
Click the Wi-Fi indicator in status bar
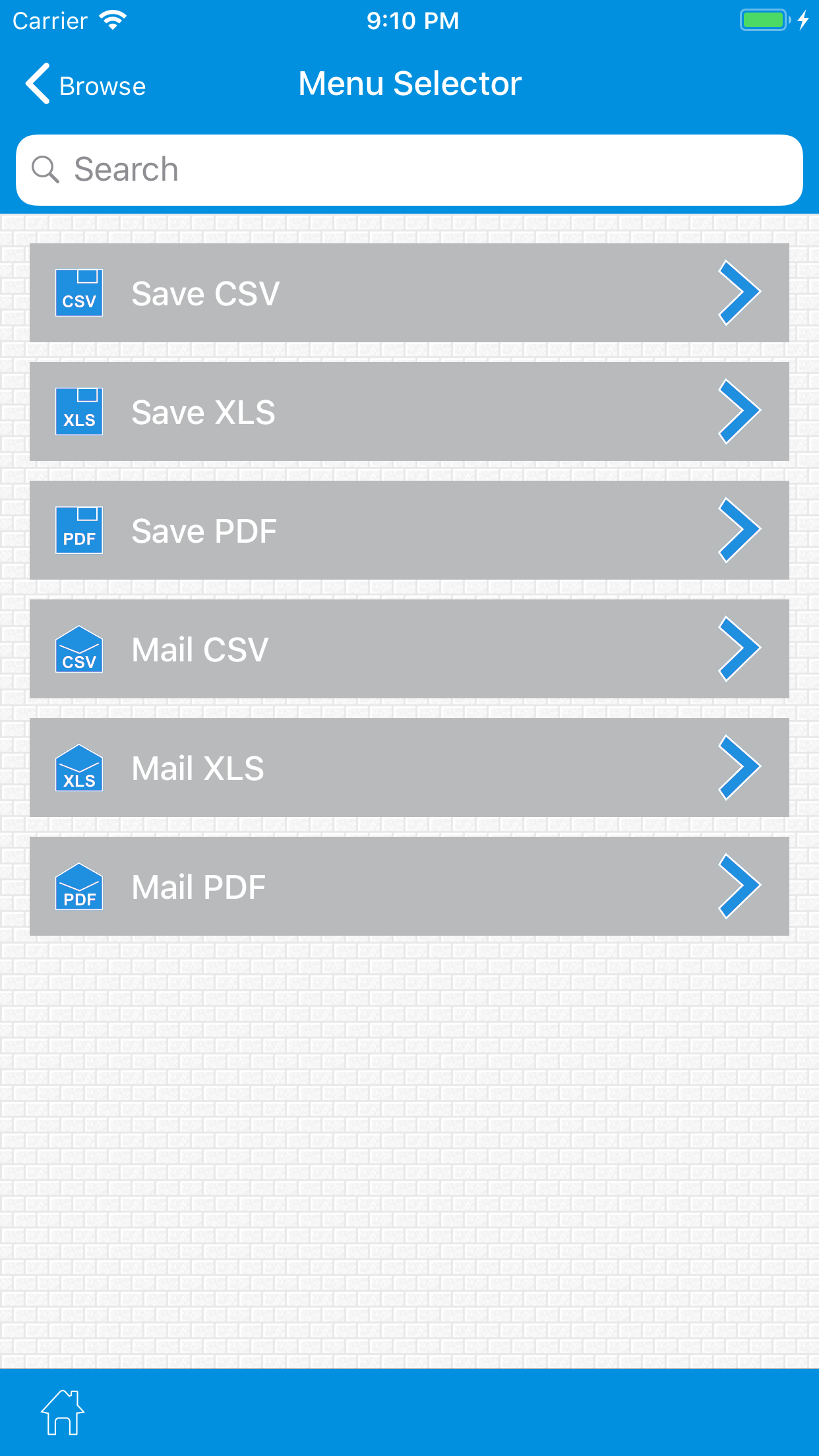(x=113, y=19)
